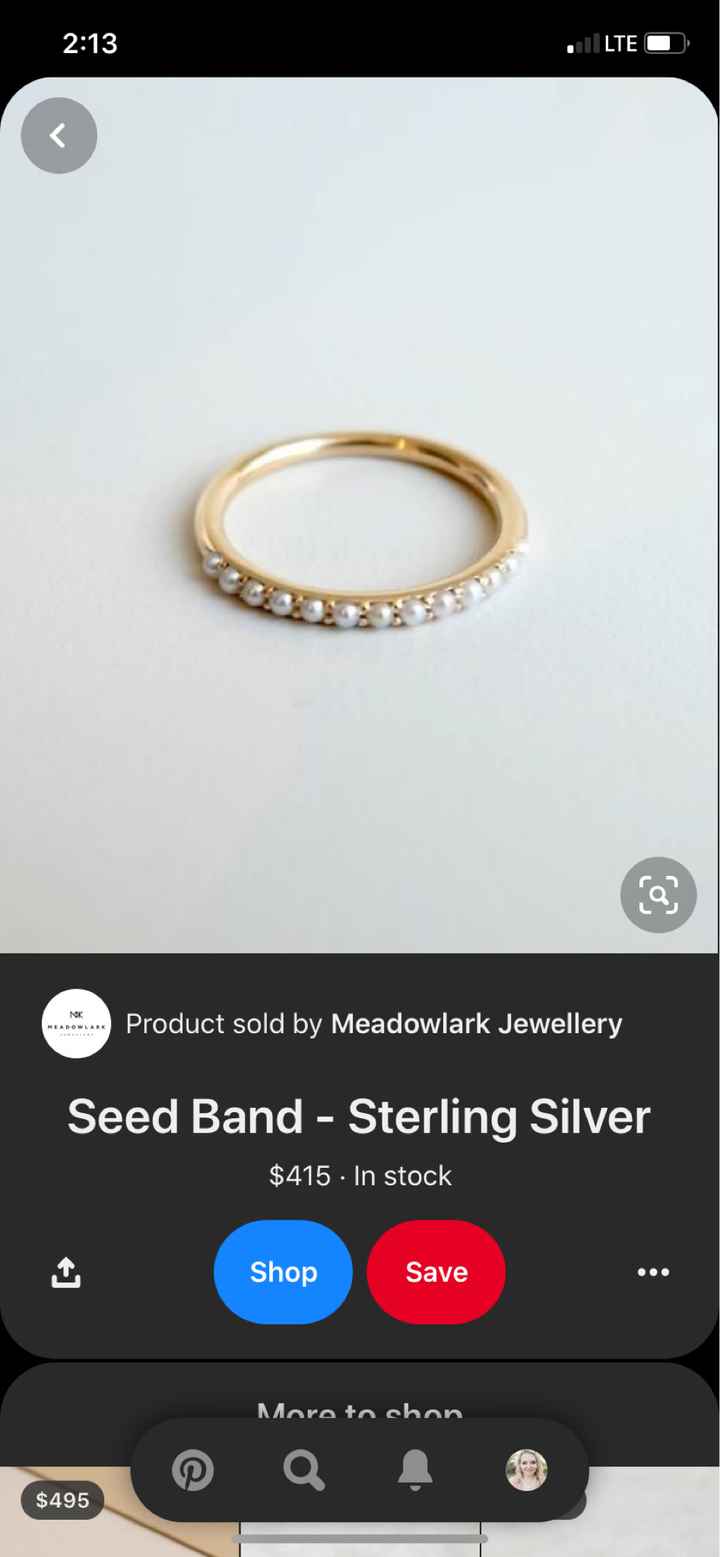Tap the back arrow to leave the pin
Viewport: 720px width, 1557px height.
[x=58, y=135]
